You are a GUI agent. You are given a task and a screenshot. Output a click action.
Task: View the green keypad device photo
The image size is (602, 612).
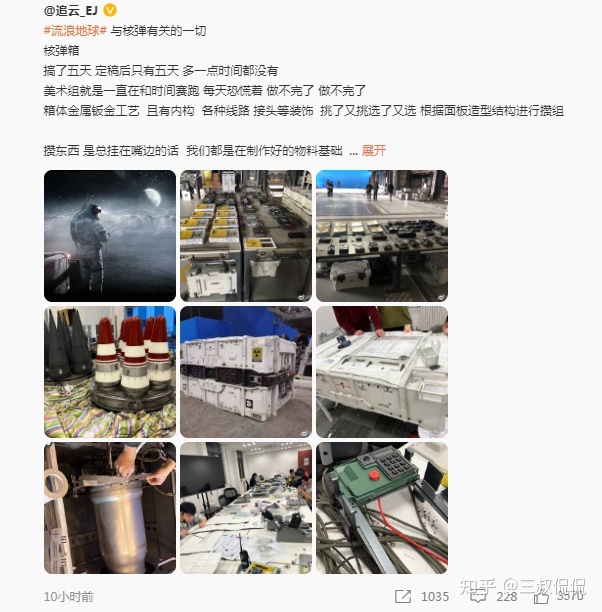(x=381, y=508)
